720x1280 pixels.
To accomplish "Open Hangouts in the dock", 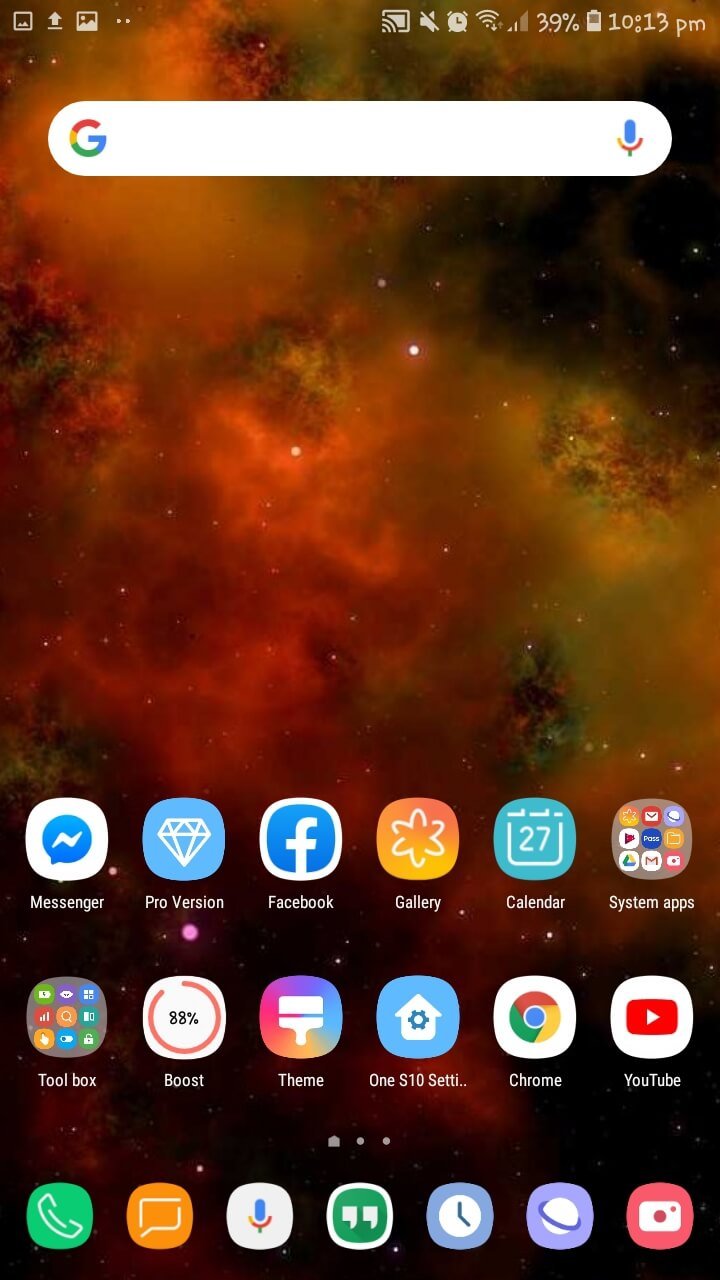I will click(360, 1216).
